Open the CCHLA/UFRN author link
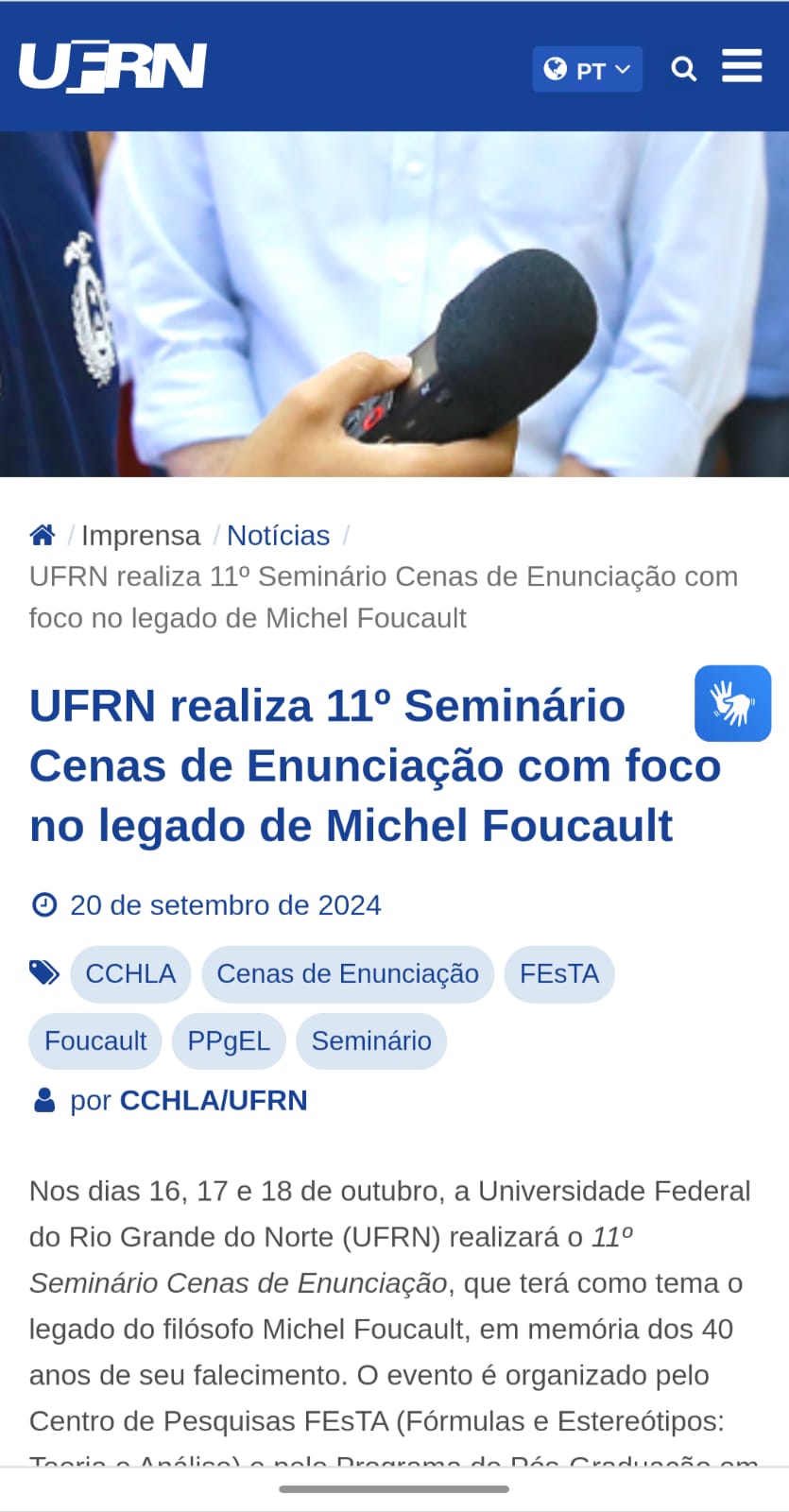Image resolution: width=789 pixels, height=1512 pixels. click(214, 1100)
